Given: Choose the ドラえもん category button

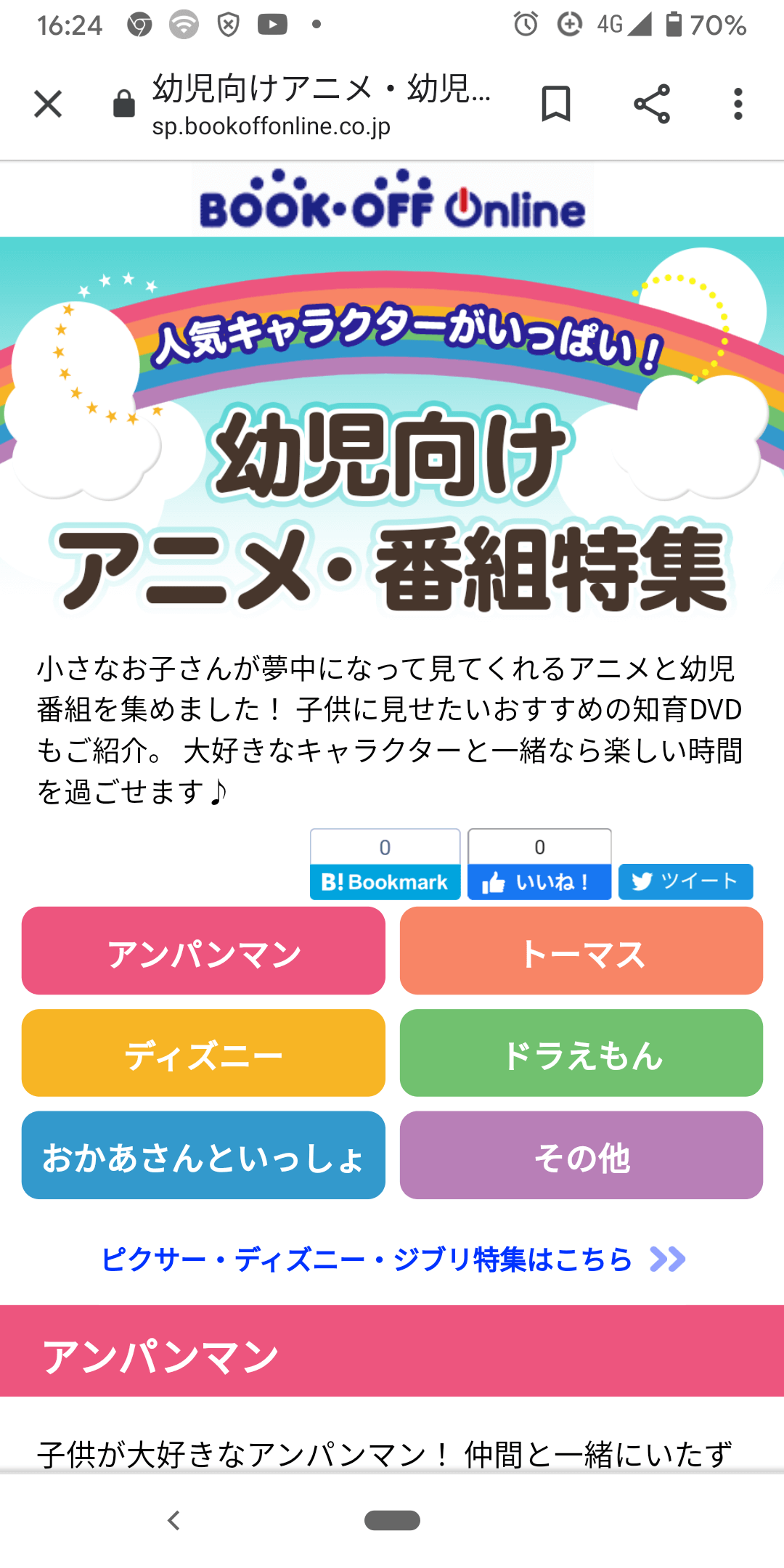Looking at the screenshot, I should 581,1053.
